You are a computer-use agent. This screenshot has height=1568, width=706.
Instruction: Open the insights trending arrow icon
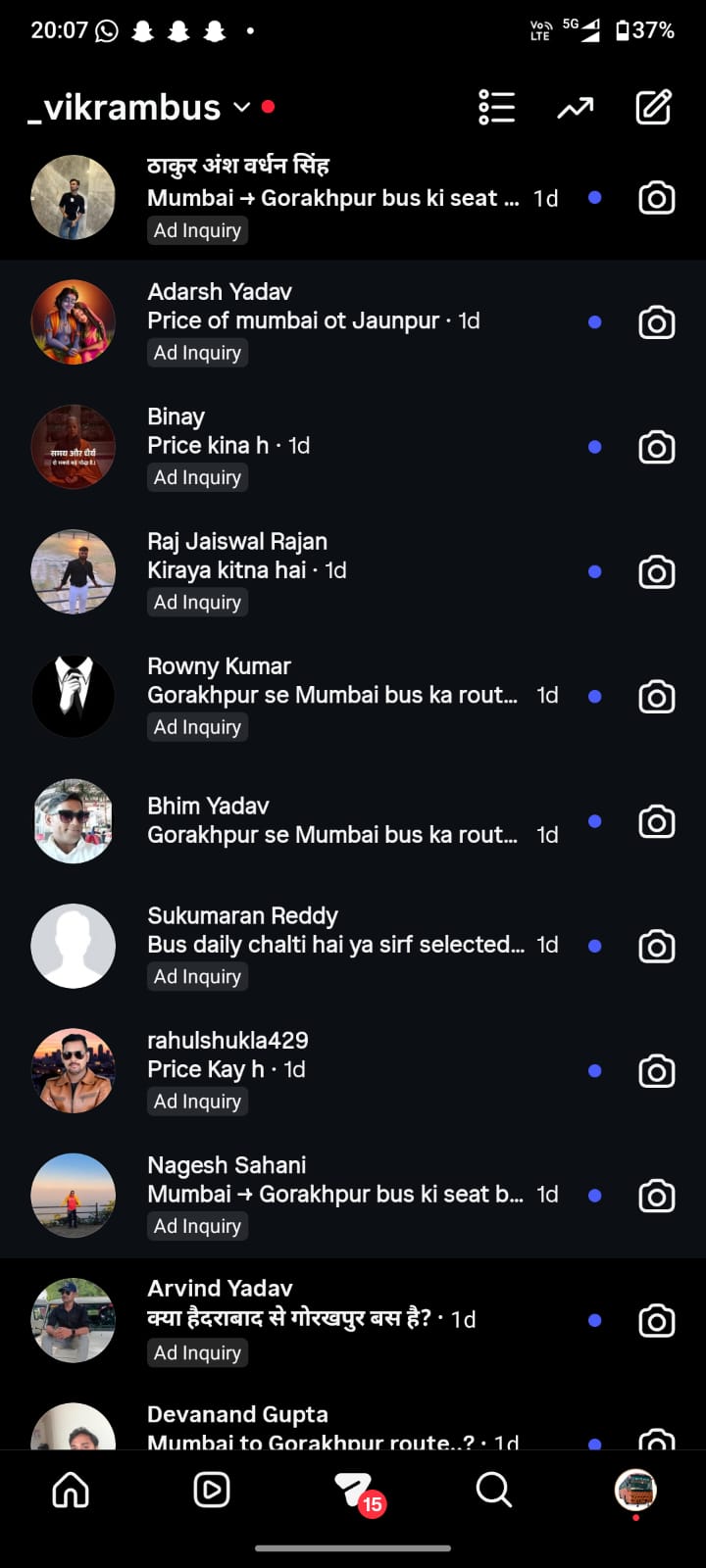pos(575,108)
